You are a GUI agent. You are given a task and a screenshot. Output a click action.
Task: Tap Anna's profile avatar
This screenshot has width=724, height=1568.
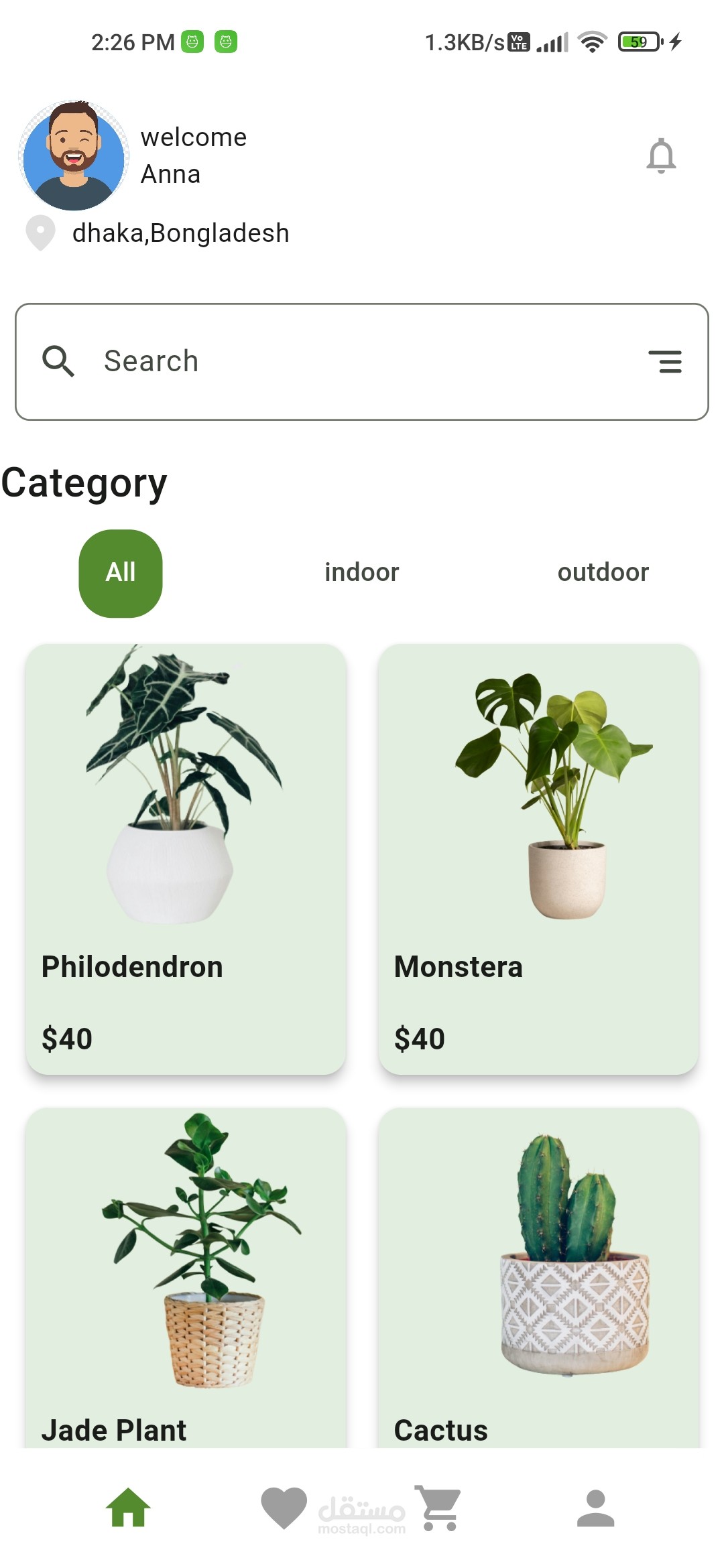(x=74, y=156)
